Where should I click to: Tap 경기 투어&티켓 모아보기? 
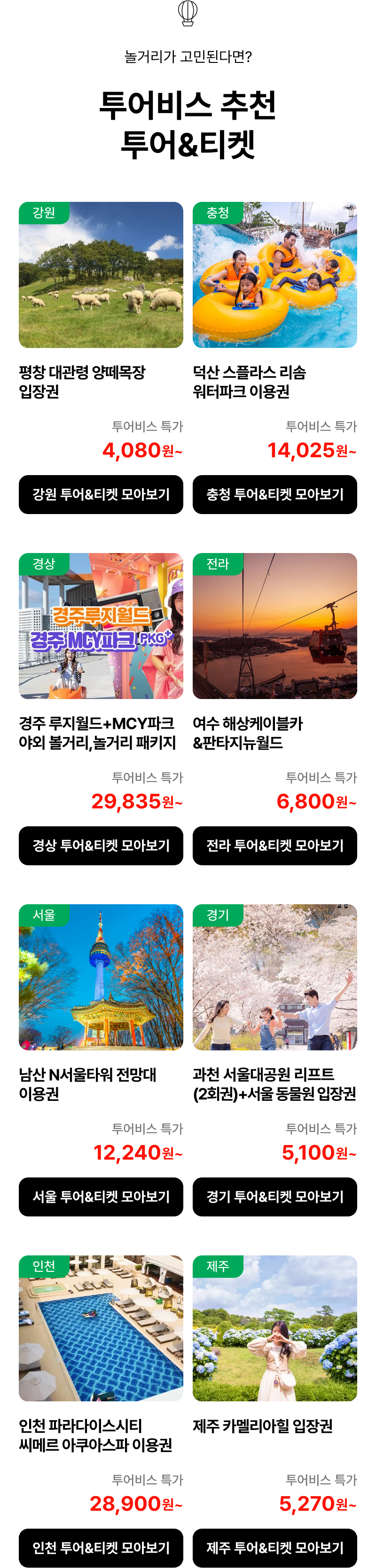275,1197
